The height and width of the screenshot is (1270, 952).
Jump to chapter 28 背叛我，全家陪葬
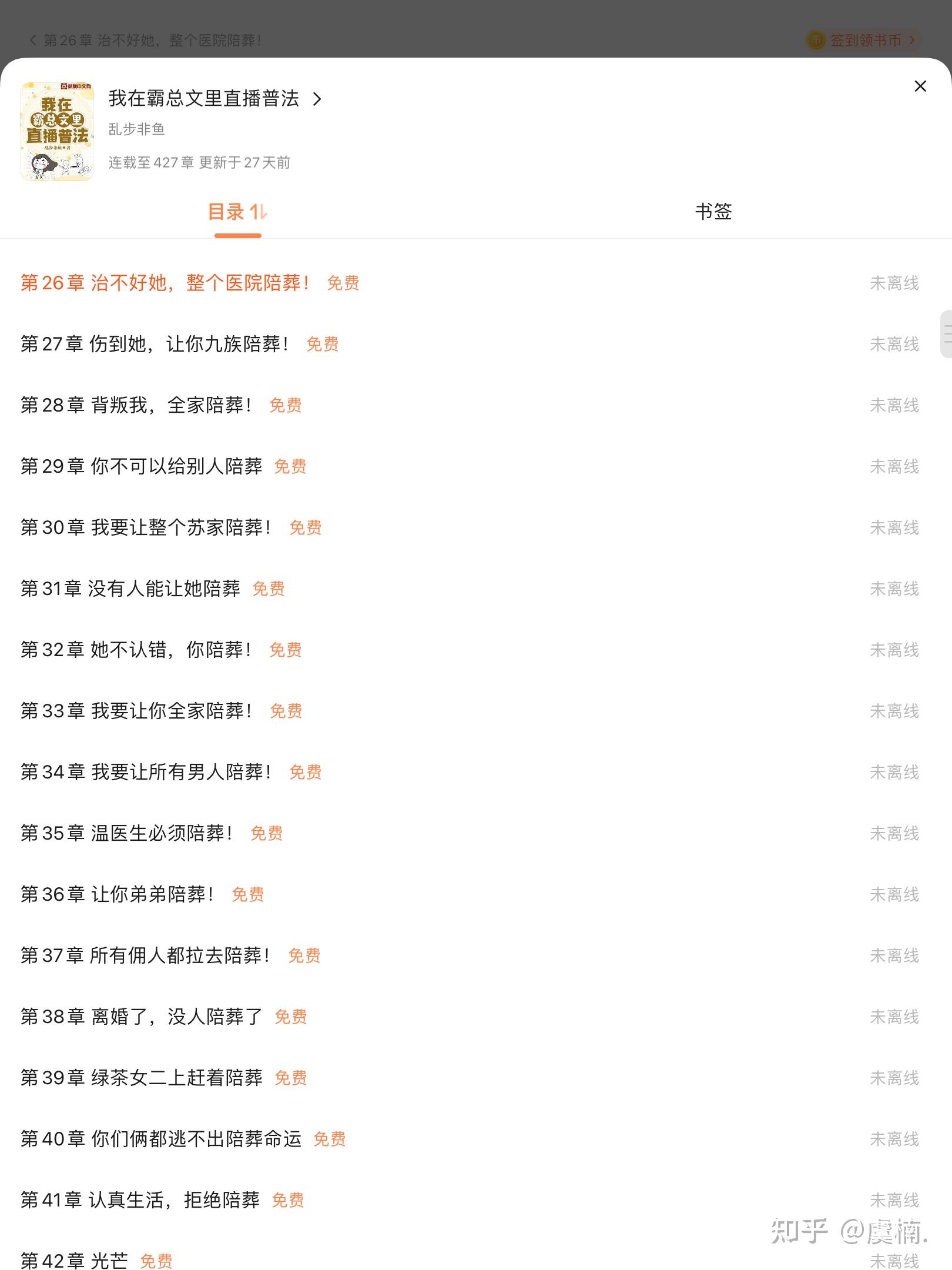[x=476, y=405]
